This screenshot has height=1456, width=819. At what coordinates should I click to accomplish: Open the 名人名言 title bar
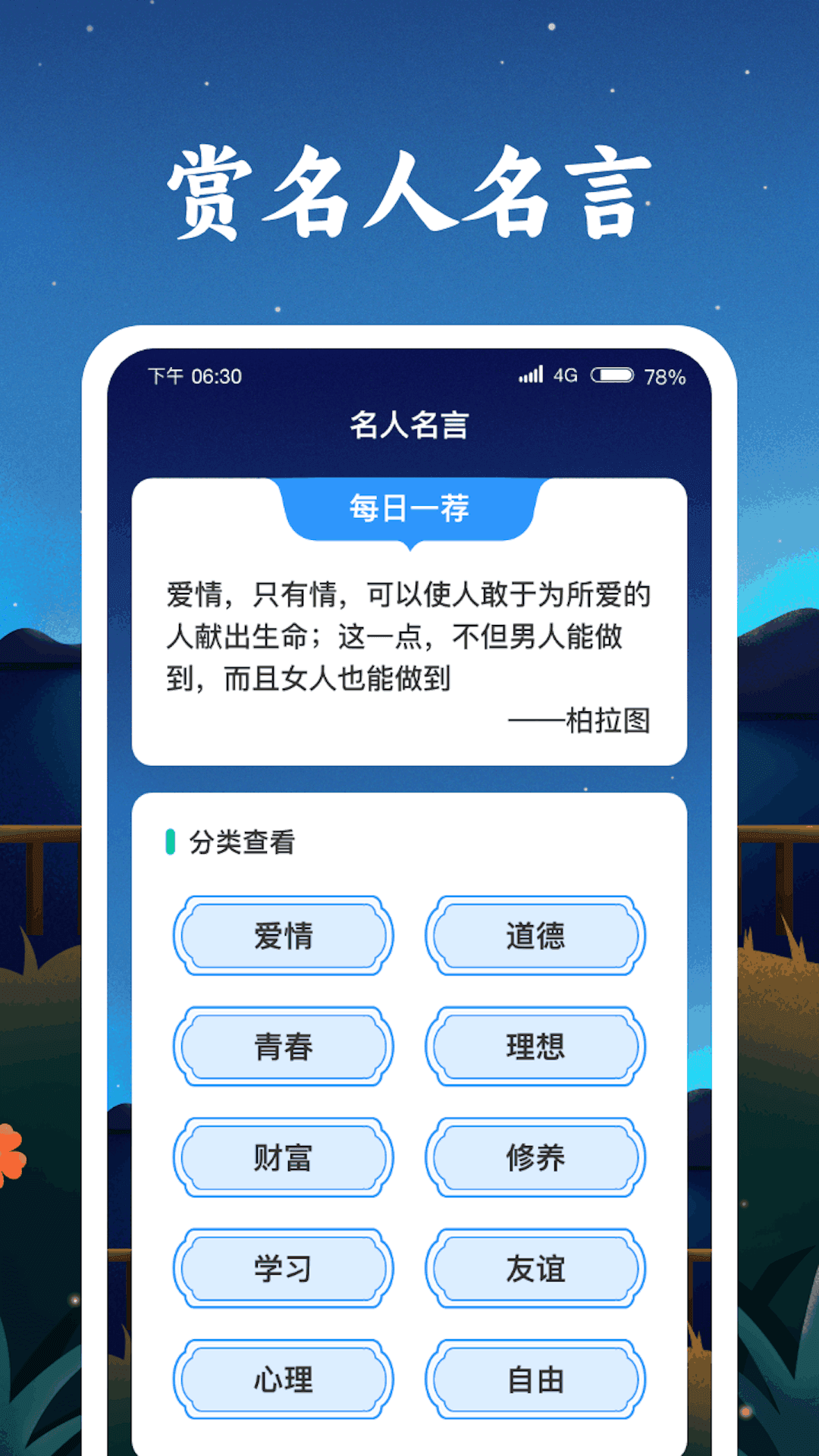pos(410,425)
